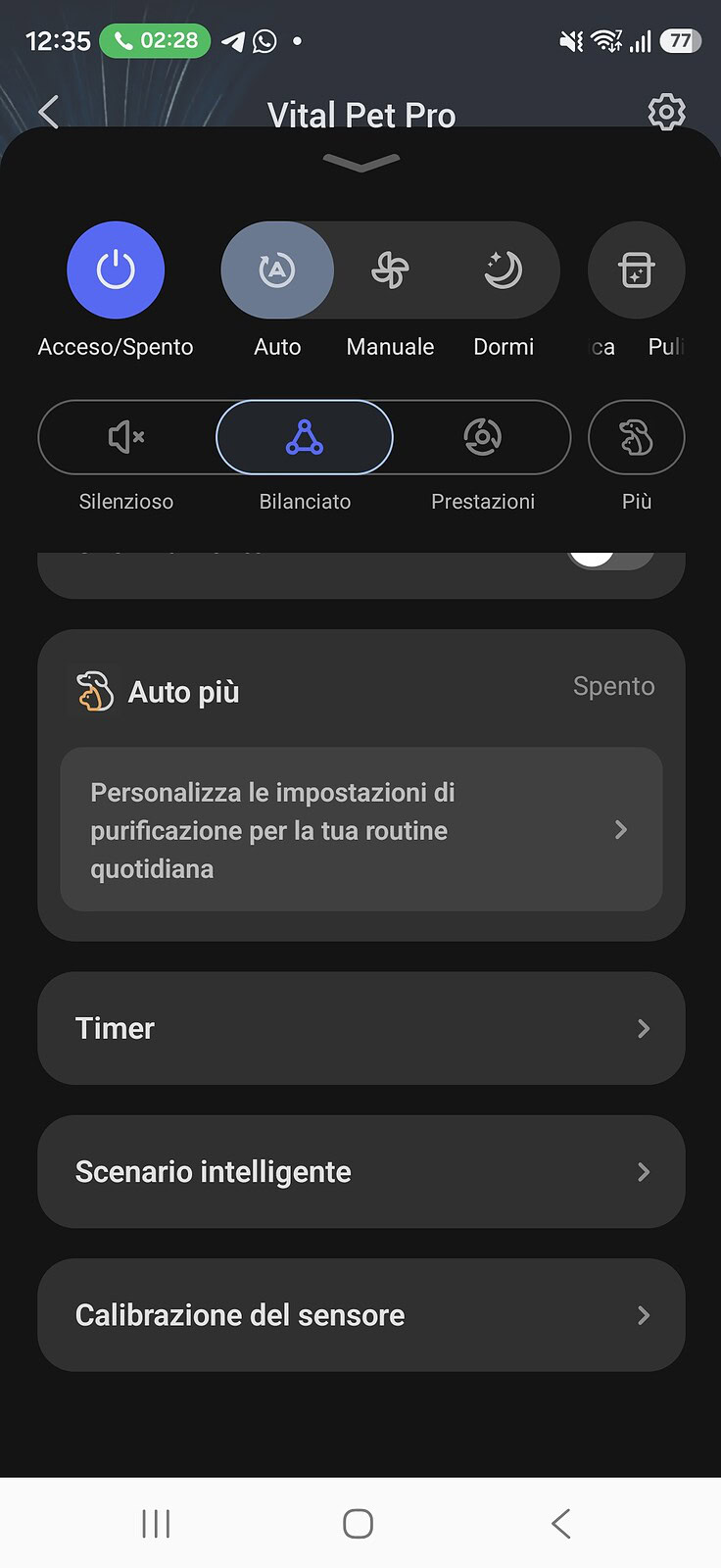Open Calibrazione del sensore

(361, 1314)
